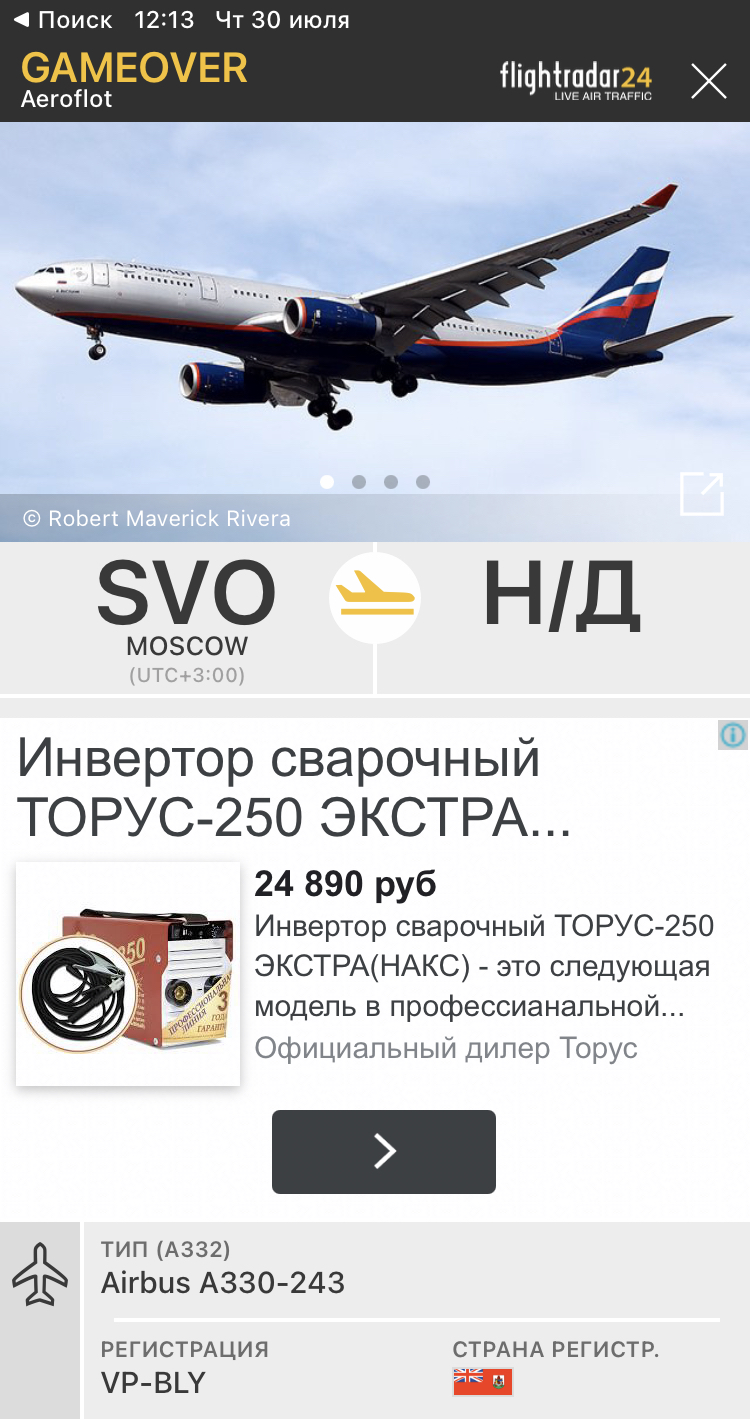Return to Поиск via status bar back link
Image resolution: width=750 pixels, height=1419 pixels.
click(x=62, y=20)
